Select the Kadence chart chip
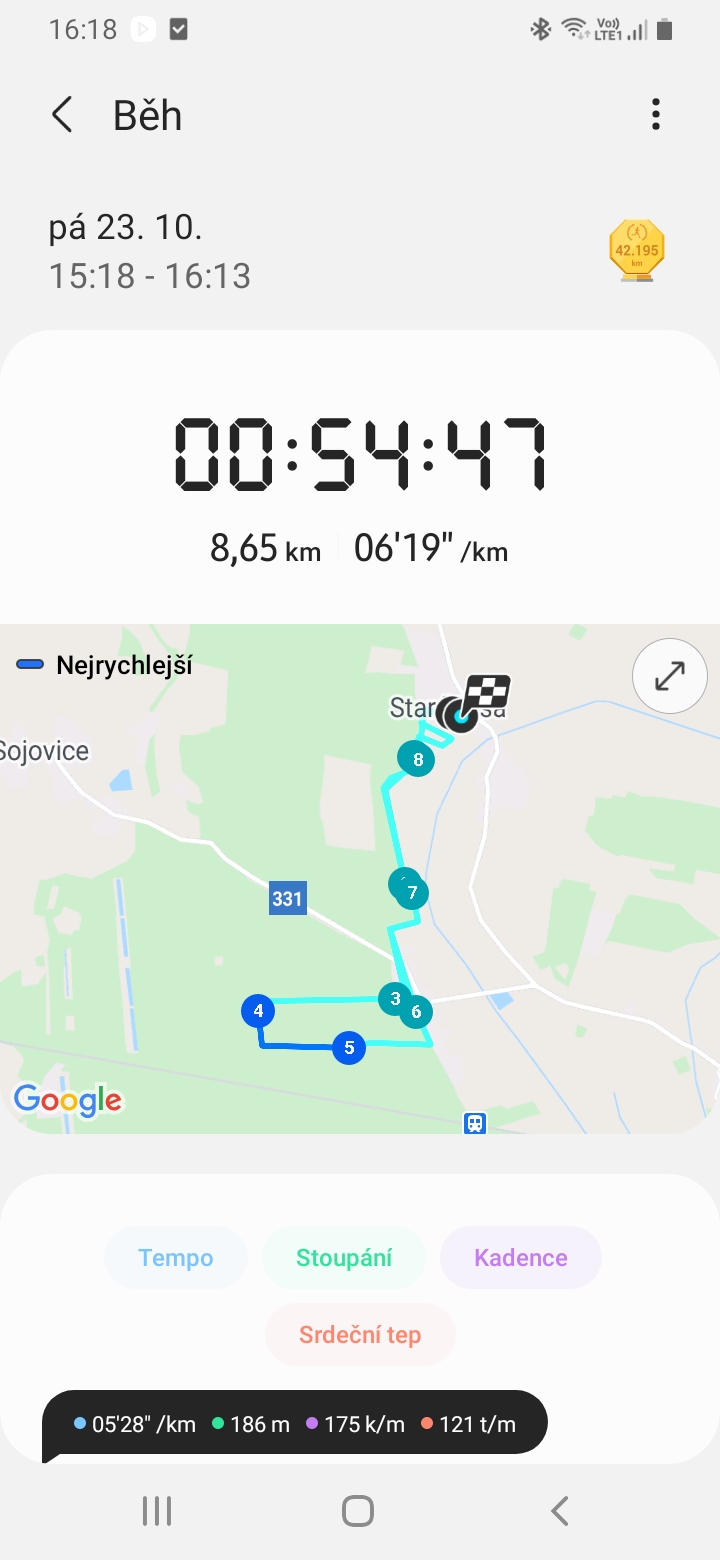 click(520, 1257)
